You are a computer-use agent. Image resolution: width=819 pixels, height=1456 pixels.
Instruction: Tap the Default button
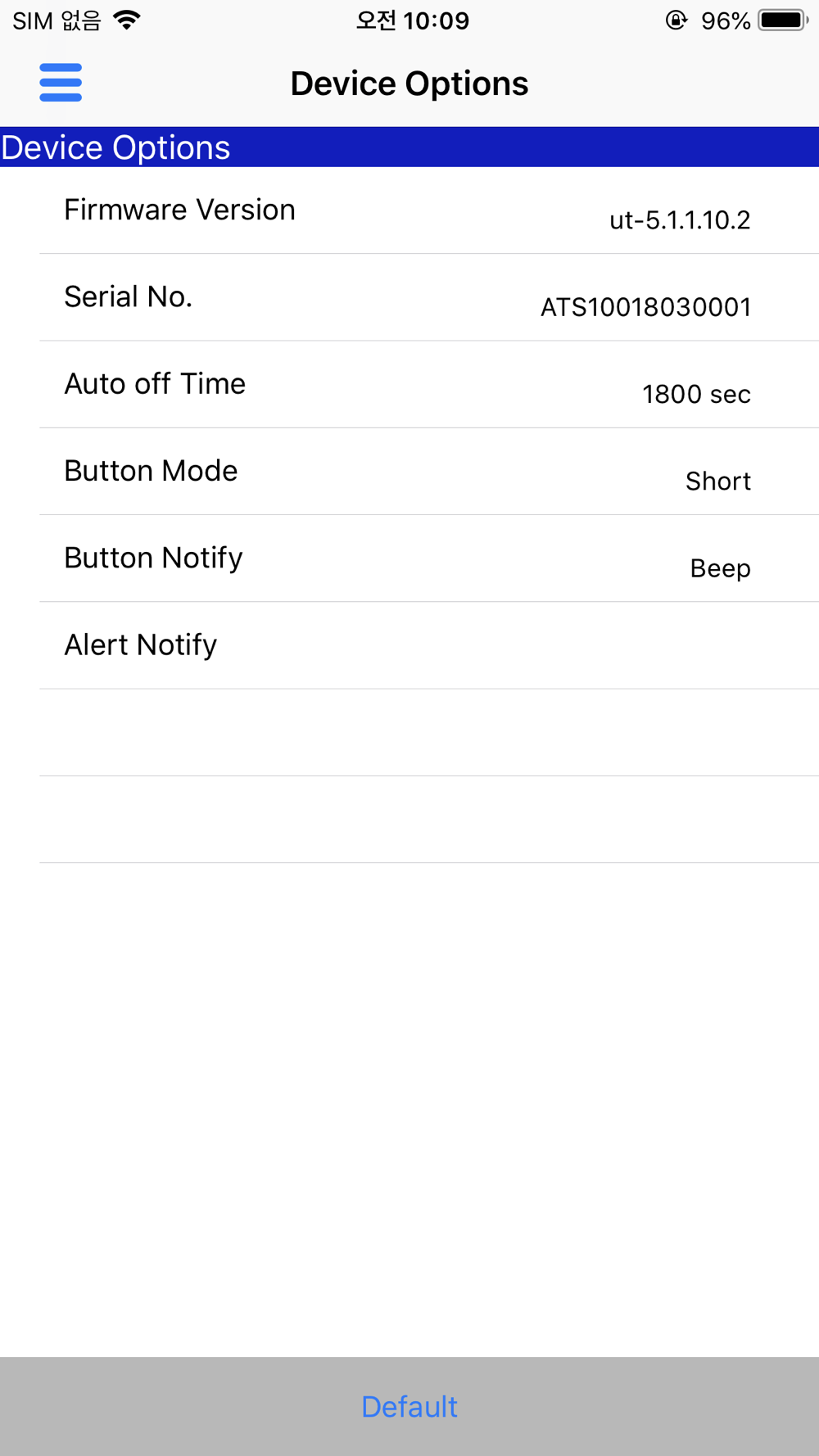(409, 1406)
